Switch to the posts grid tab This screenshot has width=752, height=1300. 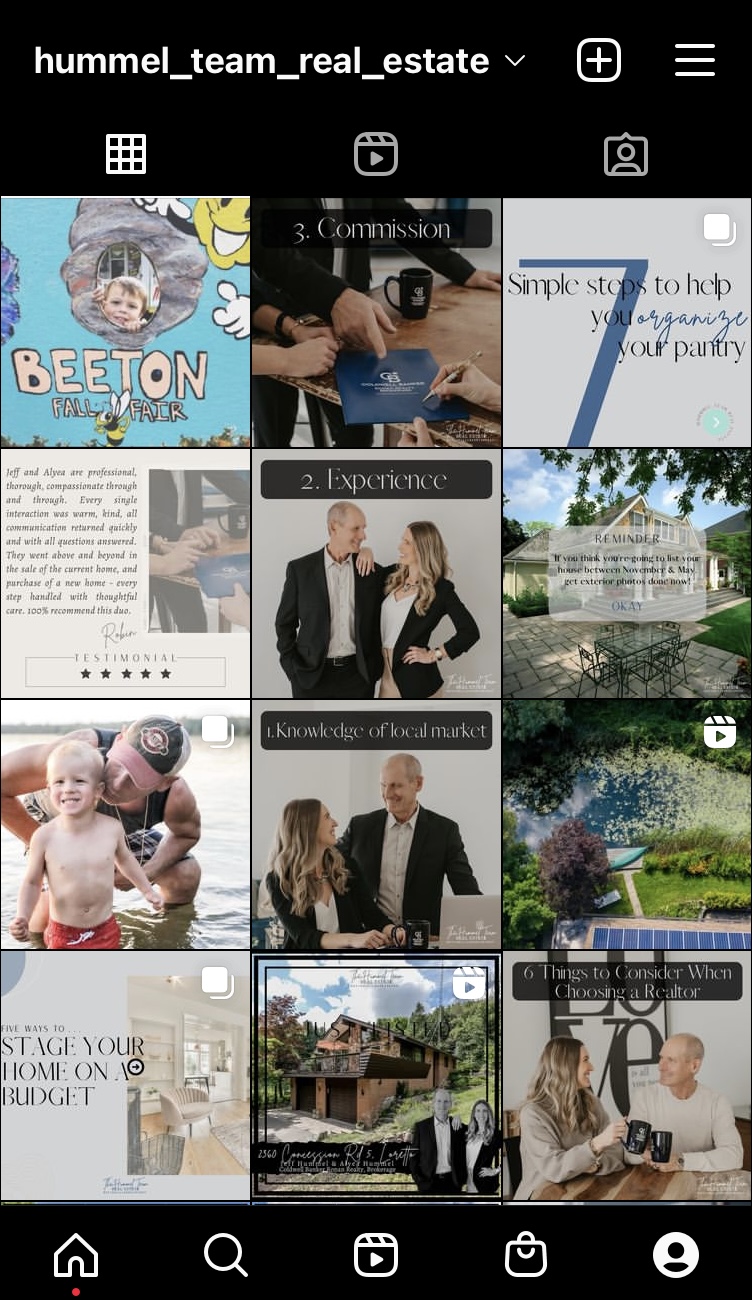126,155
